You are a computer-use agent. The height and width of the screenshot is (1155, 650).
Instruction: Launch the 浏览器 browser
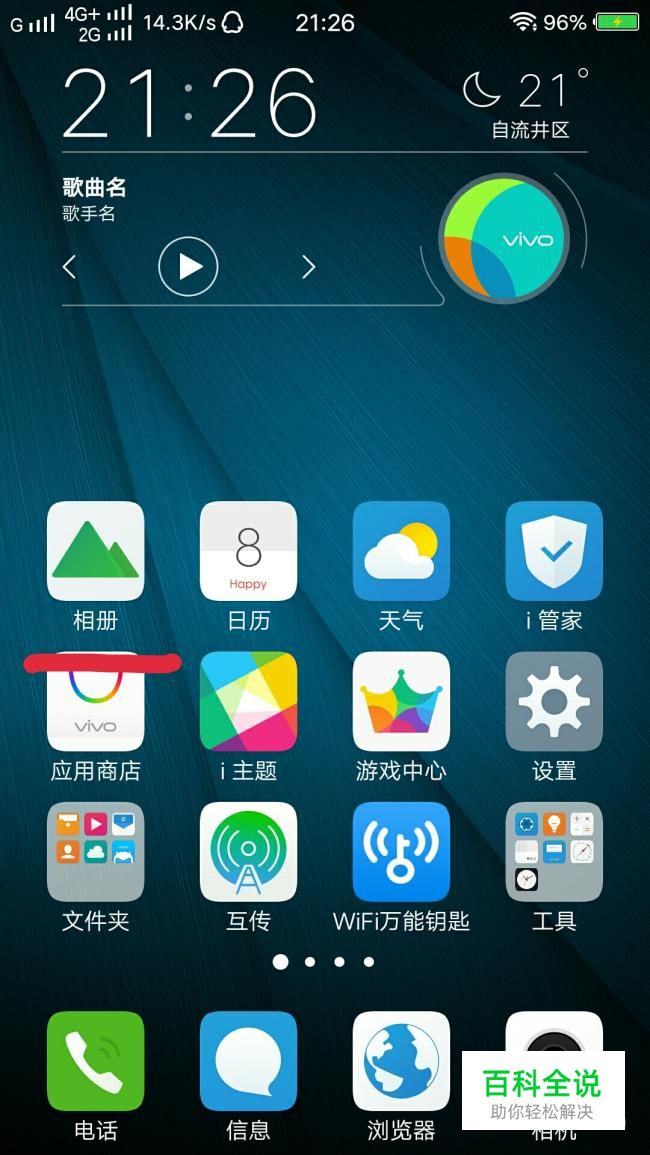click(x=401, y=1060)
